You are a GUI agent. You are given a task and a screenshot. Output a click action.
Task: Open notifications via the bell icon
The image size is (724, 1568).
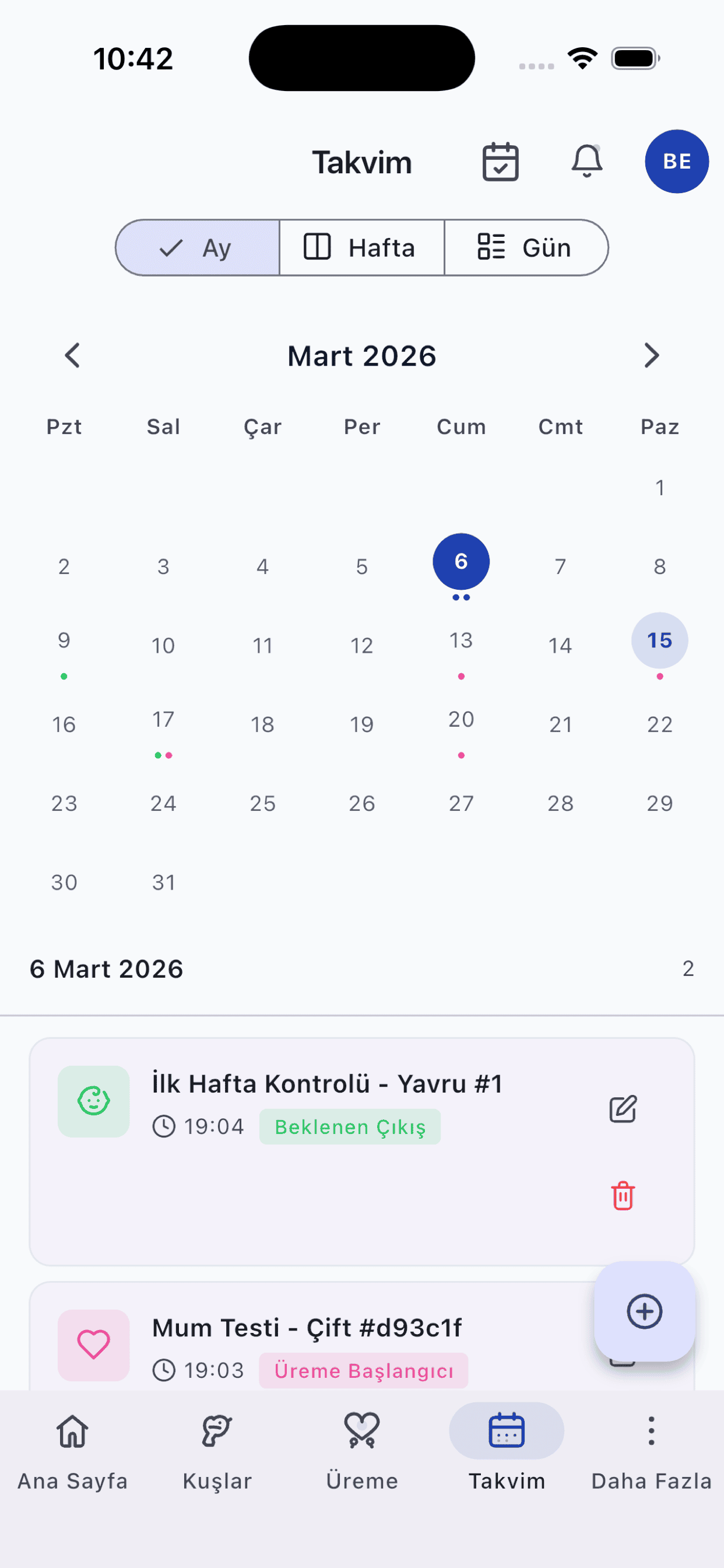point(586,160)
